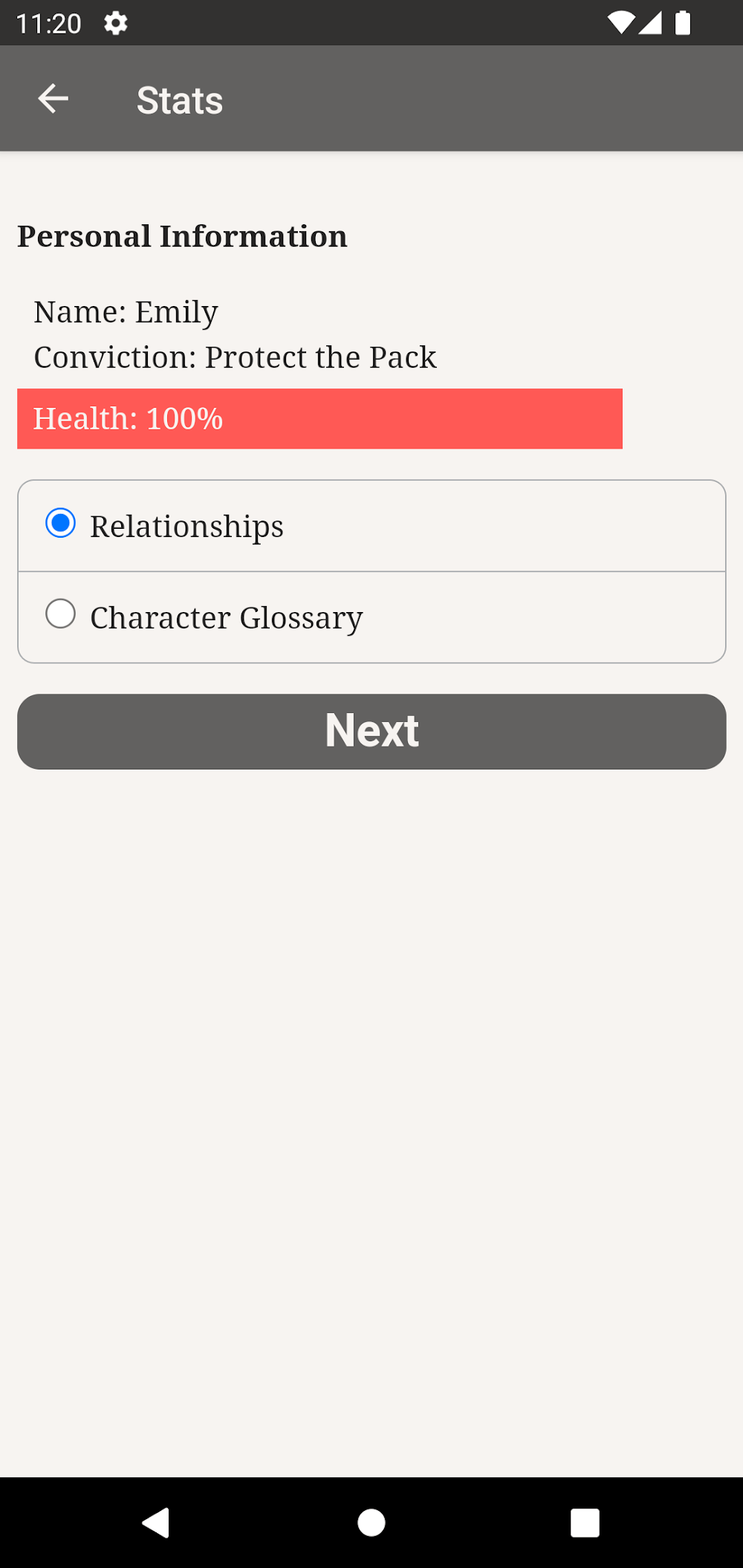Open the recent apps overview

585,1523
